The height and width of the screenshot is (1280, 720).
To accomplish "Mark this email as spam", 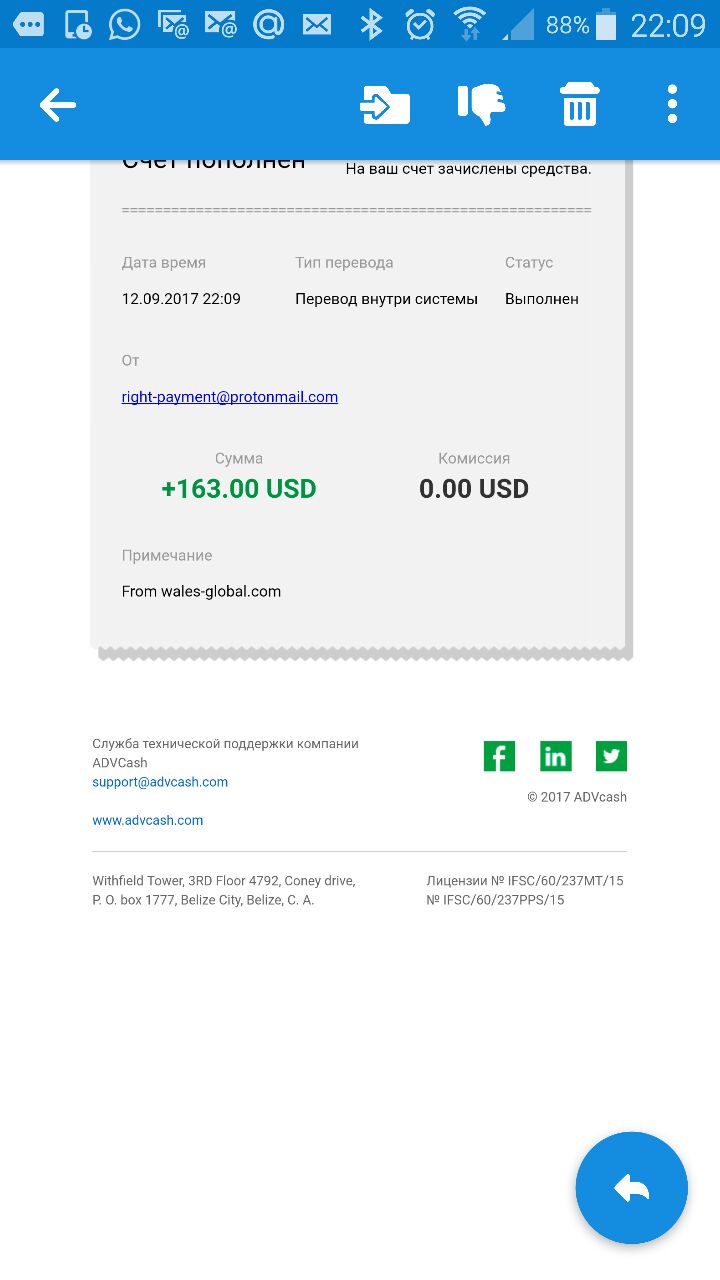I will (481, 104).
